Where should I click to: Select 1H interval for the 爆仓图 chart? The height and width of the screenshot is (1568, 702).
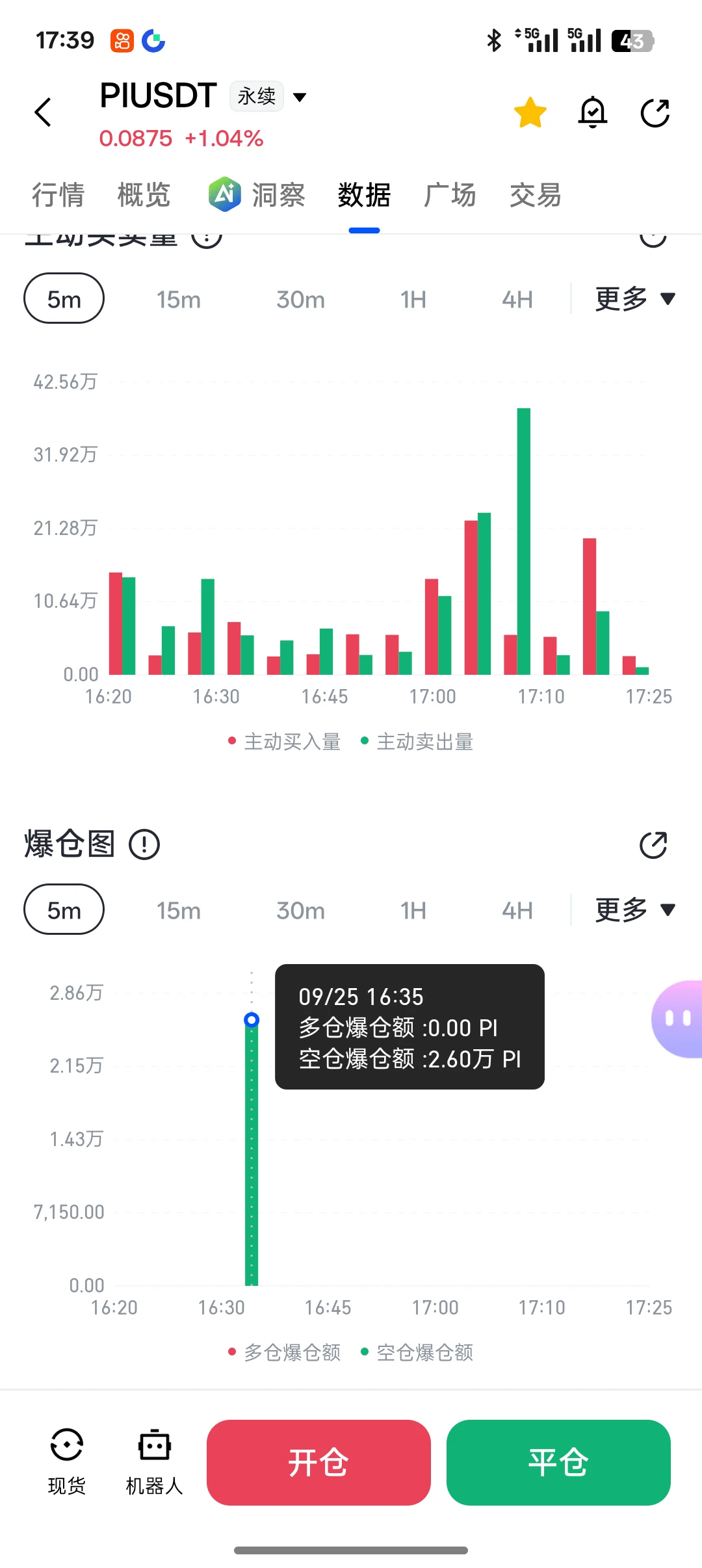tap(413, 910)
